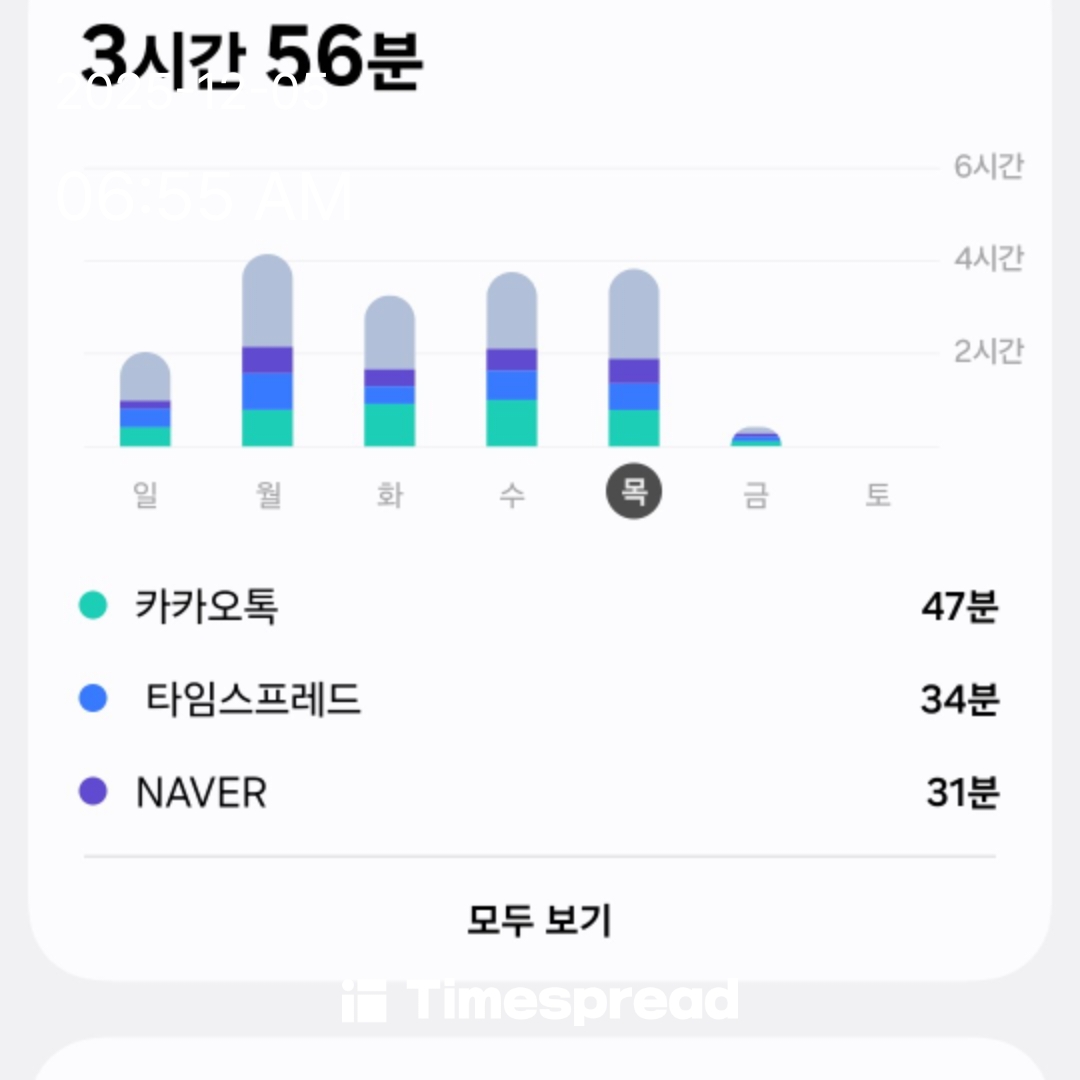This screenshot has height=1080, width=1080.
Task: Open the 카카오톡 usage row
Action: pyautogui.click(x=539, y=606)
